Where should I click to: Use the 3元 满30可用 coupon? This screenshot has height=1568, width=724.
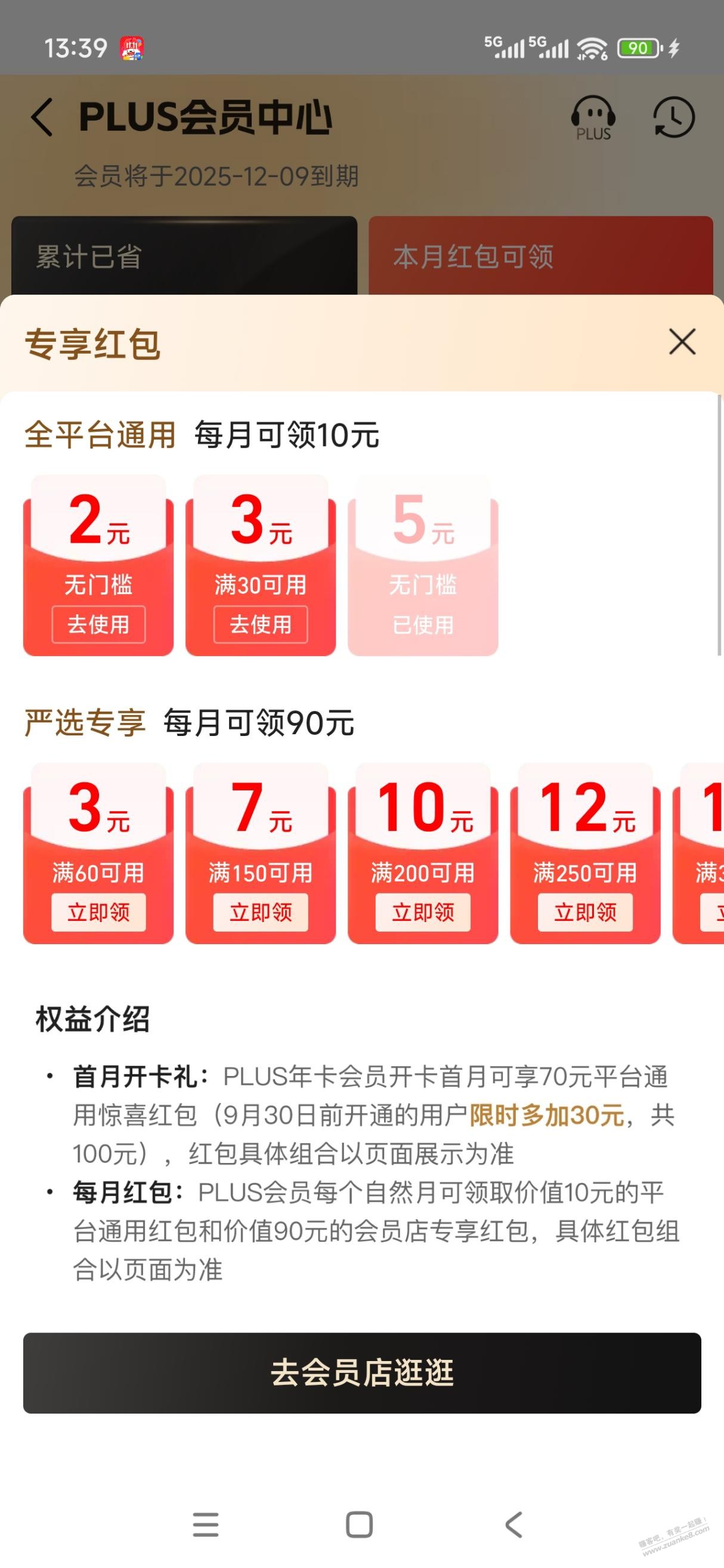pos(261,624)
